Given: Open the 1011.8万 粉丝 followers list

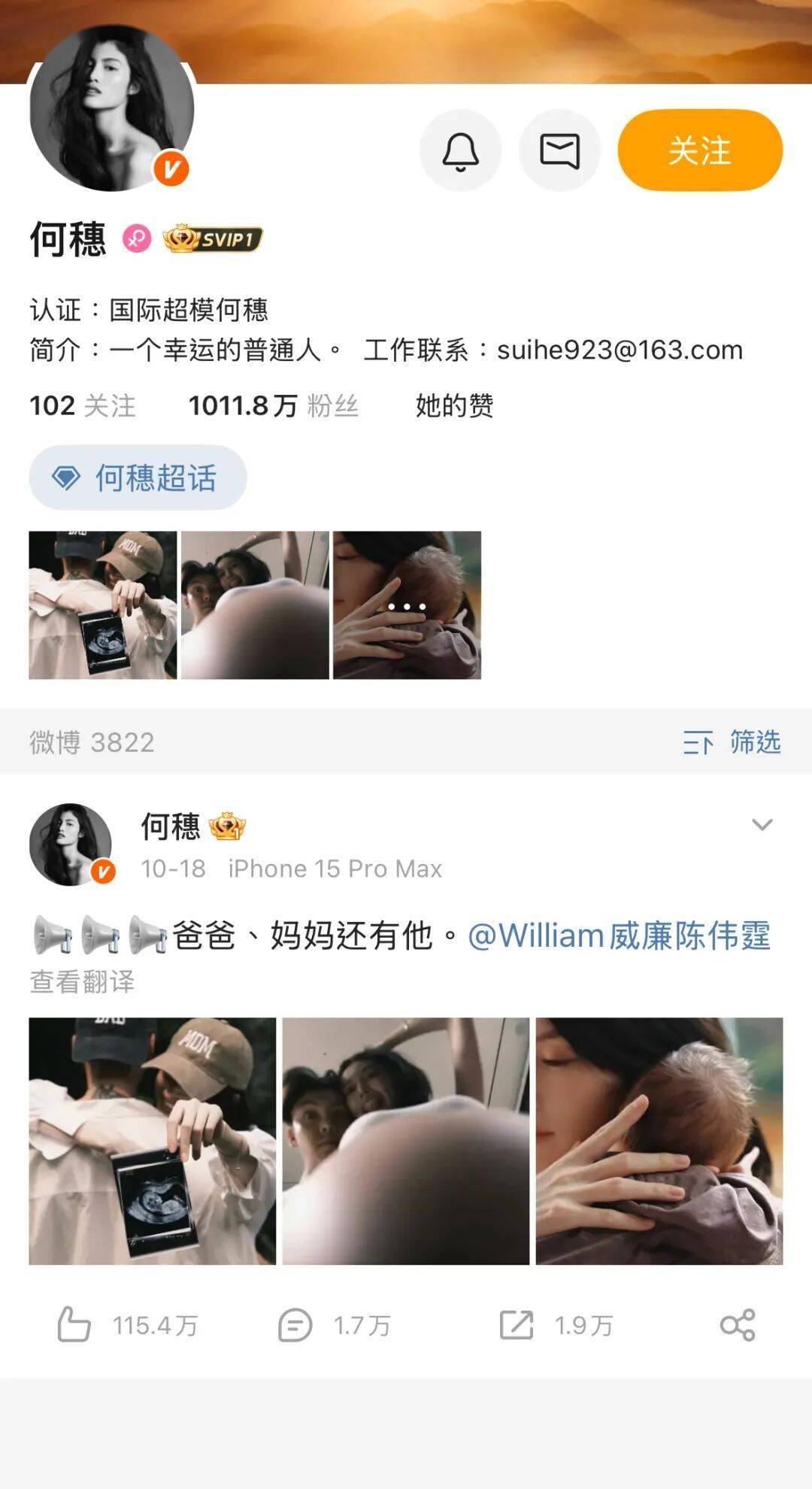Looking at the screenshot, I should [273, 405].
